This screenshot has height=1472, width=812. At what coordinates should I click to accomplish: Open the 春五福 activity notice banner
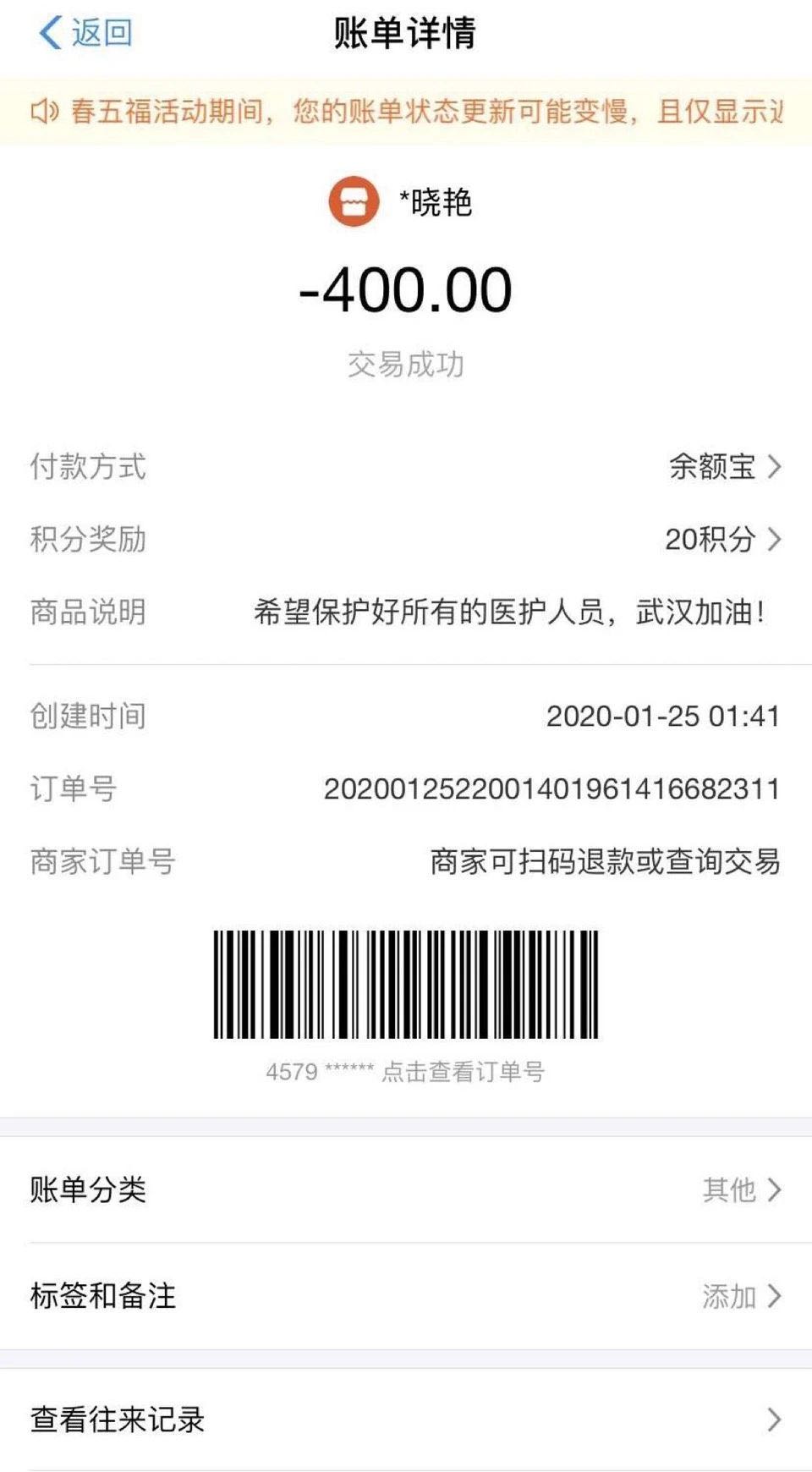coord(406,111)
